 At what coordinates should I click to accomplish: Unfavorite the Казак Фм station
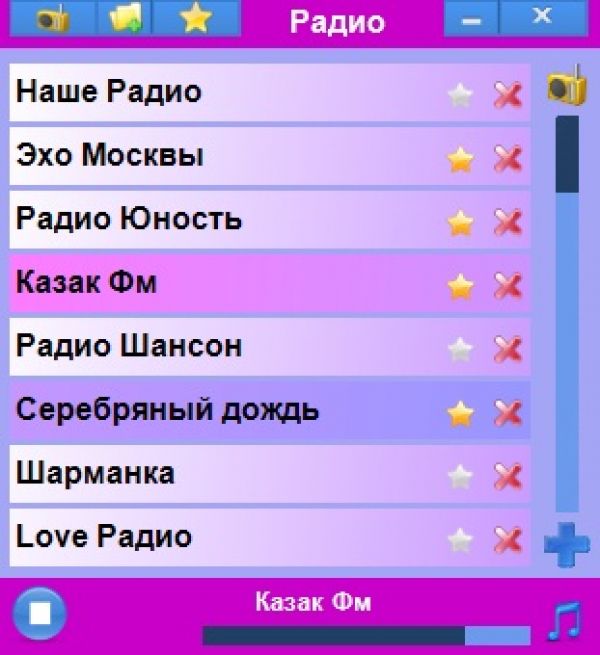tap(460, 286)
